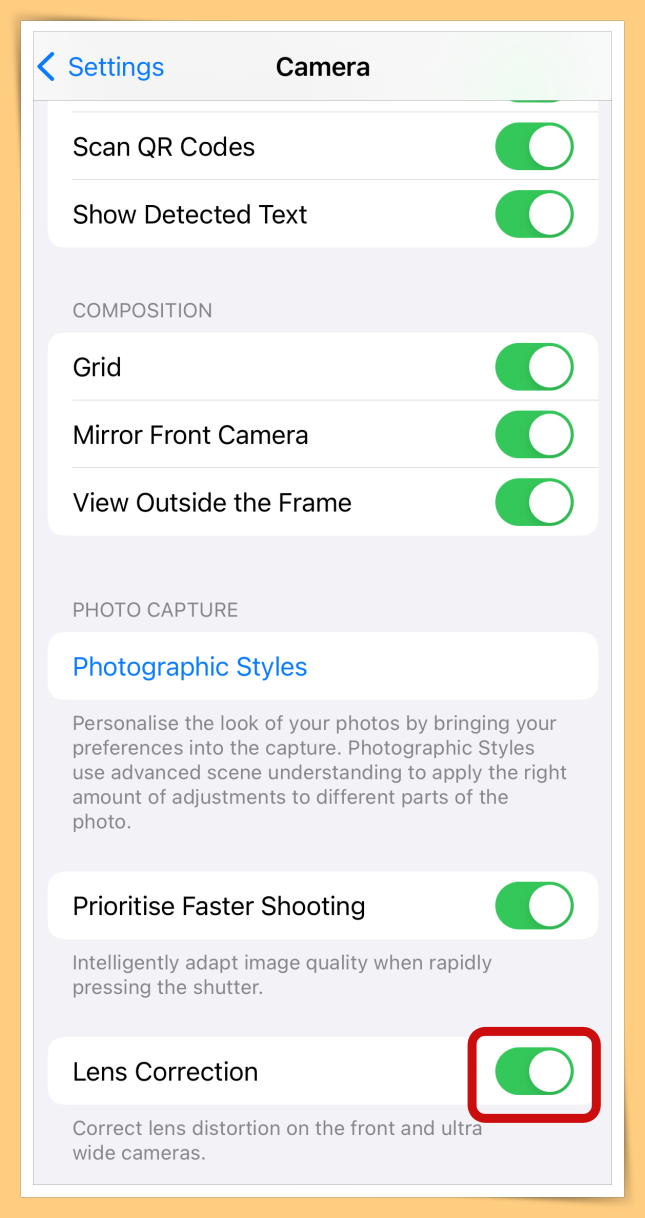645x1218 pixels.
Task: Disable Show Detected Text
Action: coord(534,214)
